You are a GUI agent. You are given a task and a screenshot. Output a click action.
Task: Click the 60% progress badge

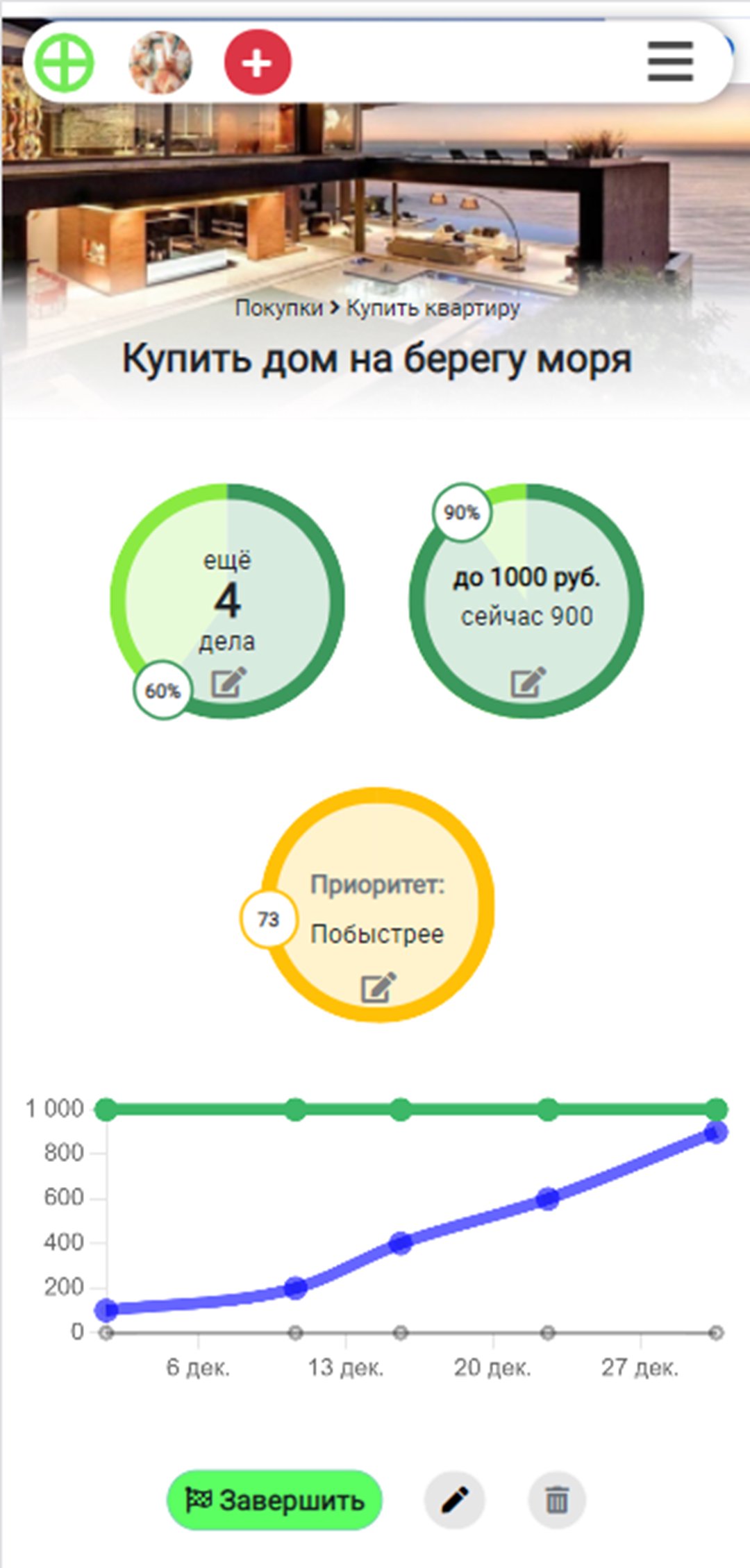[x=162, y=691]
